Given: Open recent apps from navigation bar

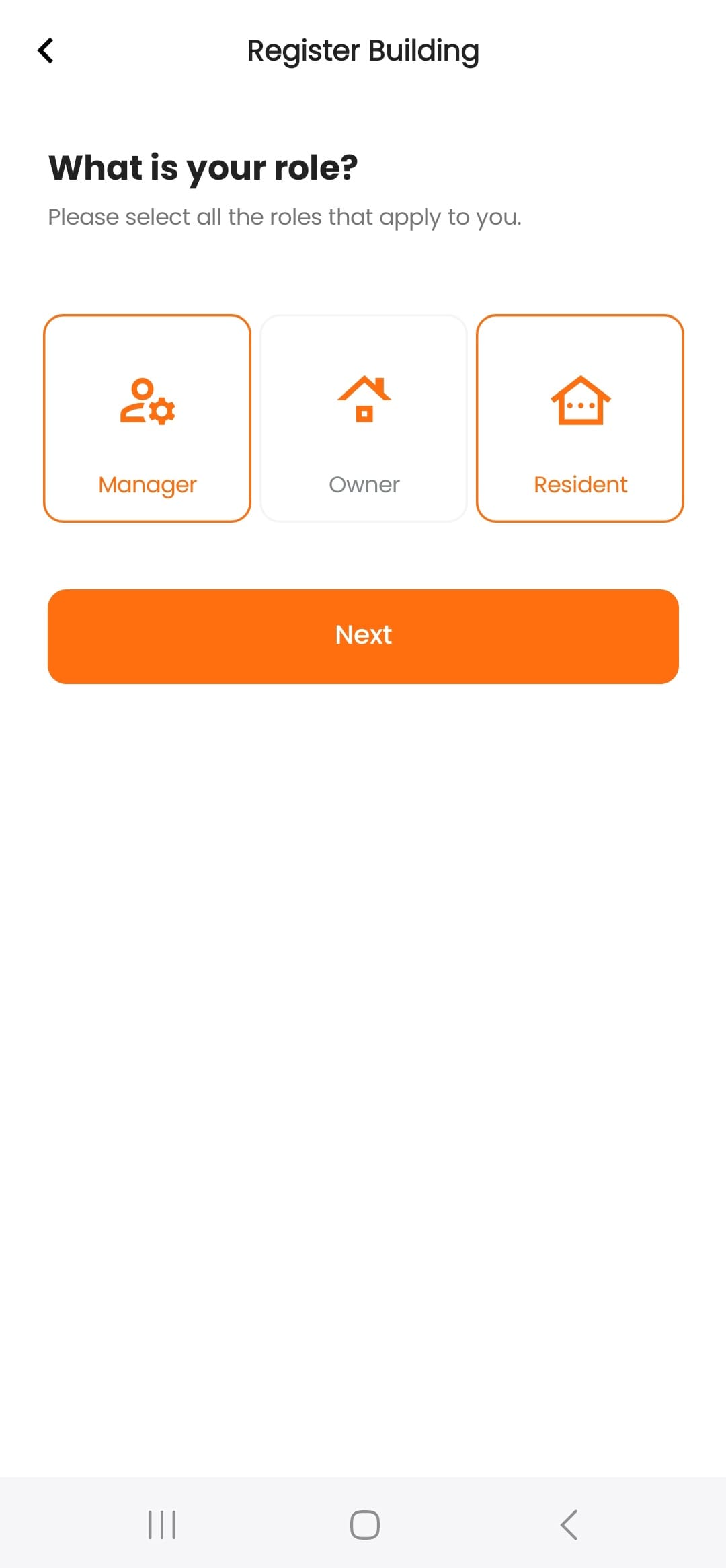Looking at the screenshot, I should pyautogui.click(x=162, y=1524).
